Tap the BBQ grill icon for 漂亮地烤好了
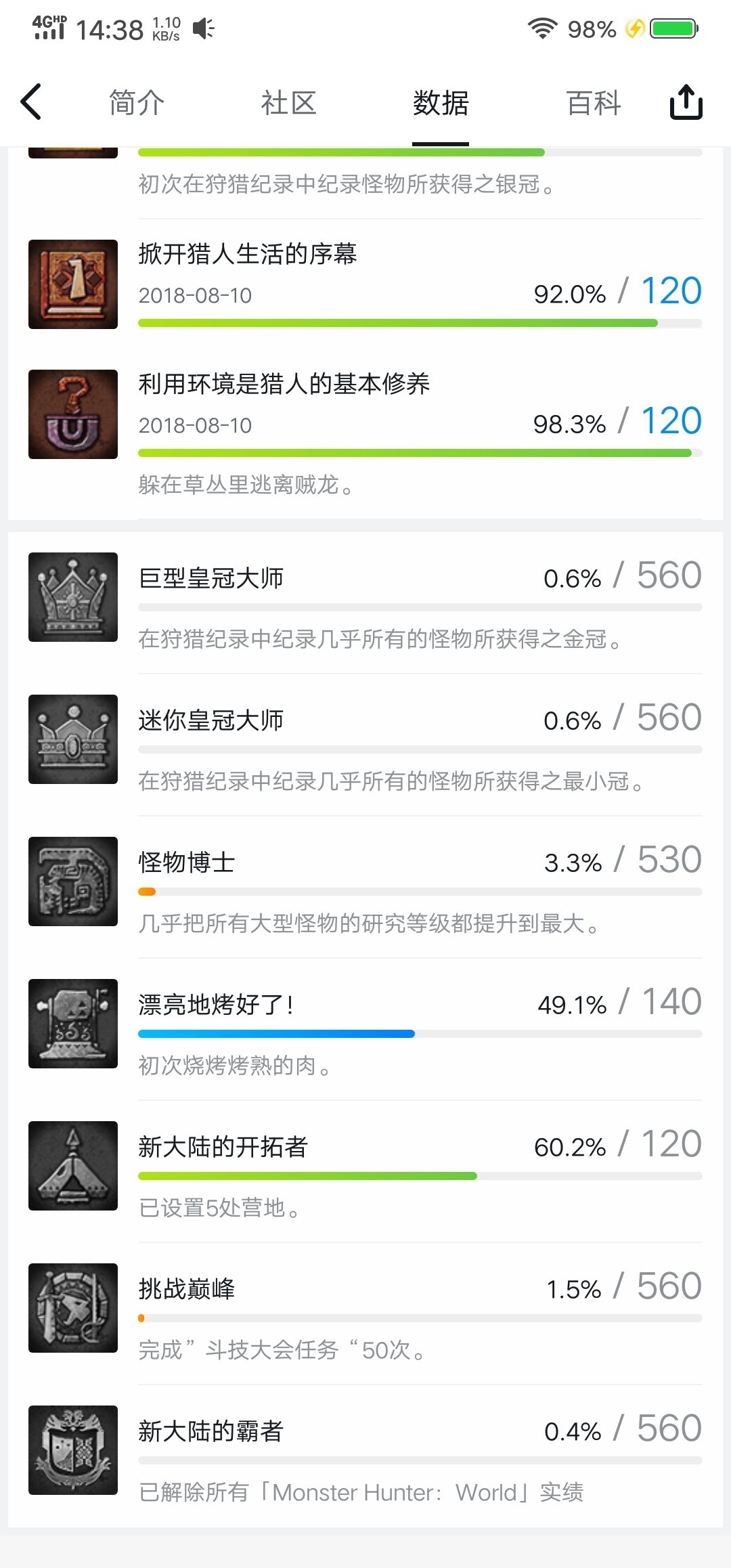Screen dimensions: 731x1568 point(72,1024)
